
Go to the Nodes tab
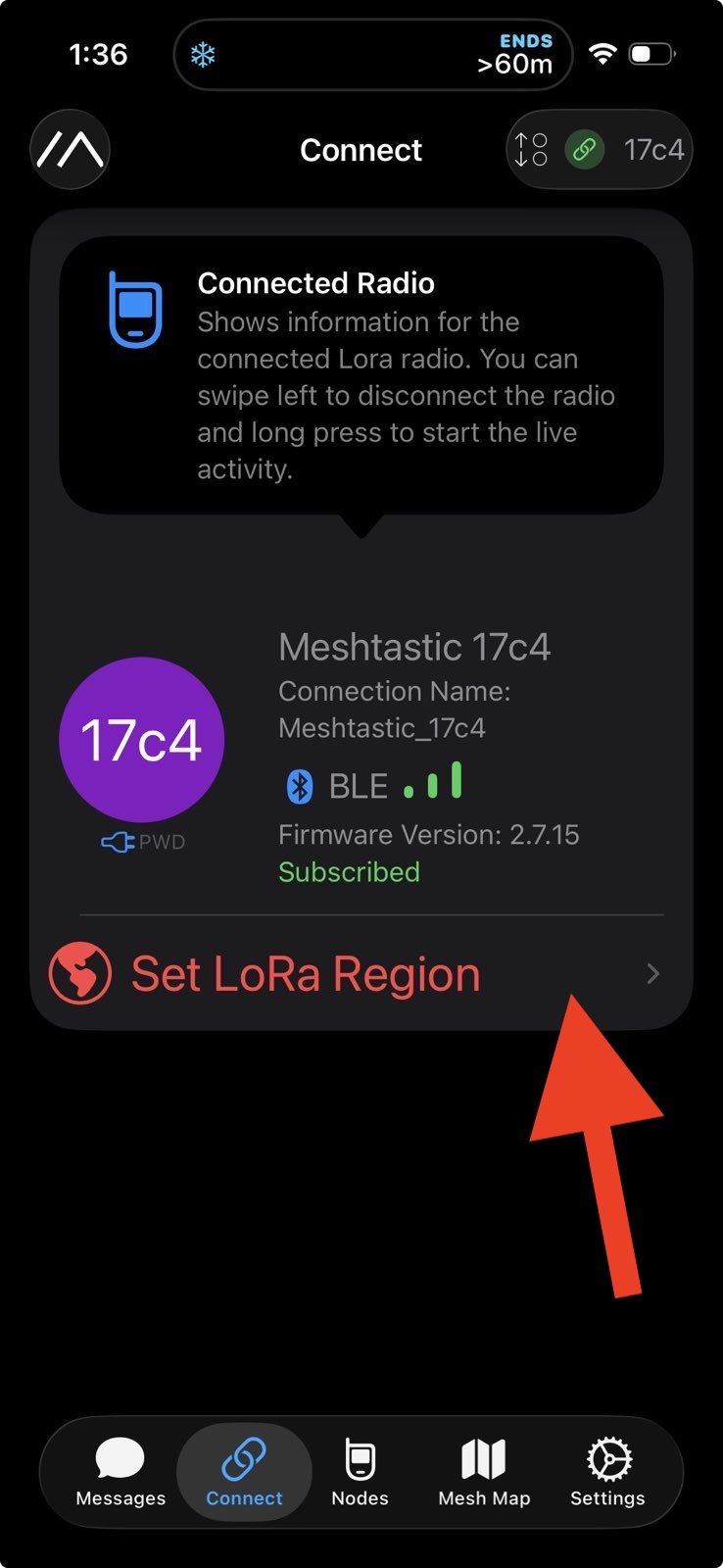click(x=360, y=1471)
